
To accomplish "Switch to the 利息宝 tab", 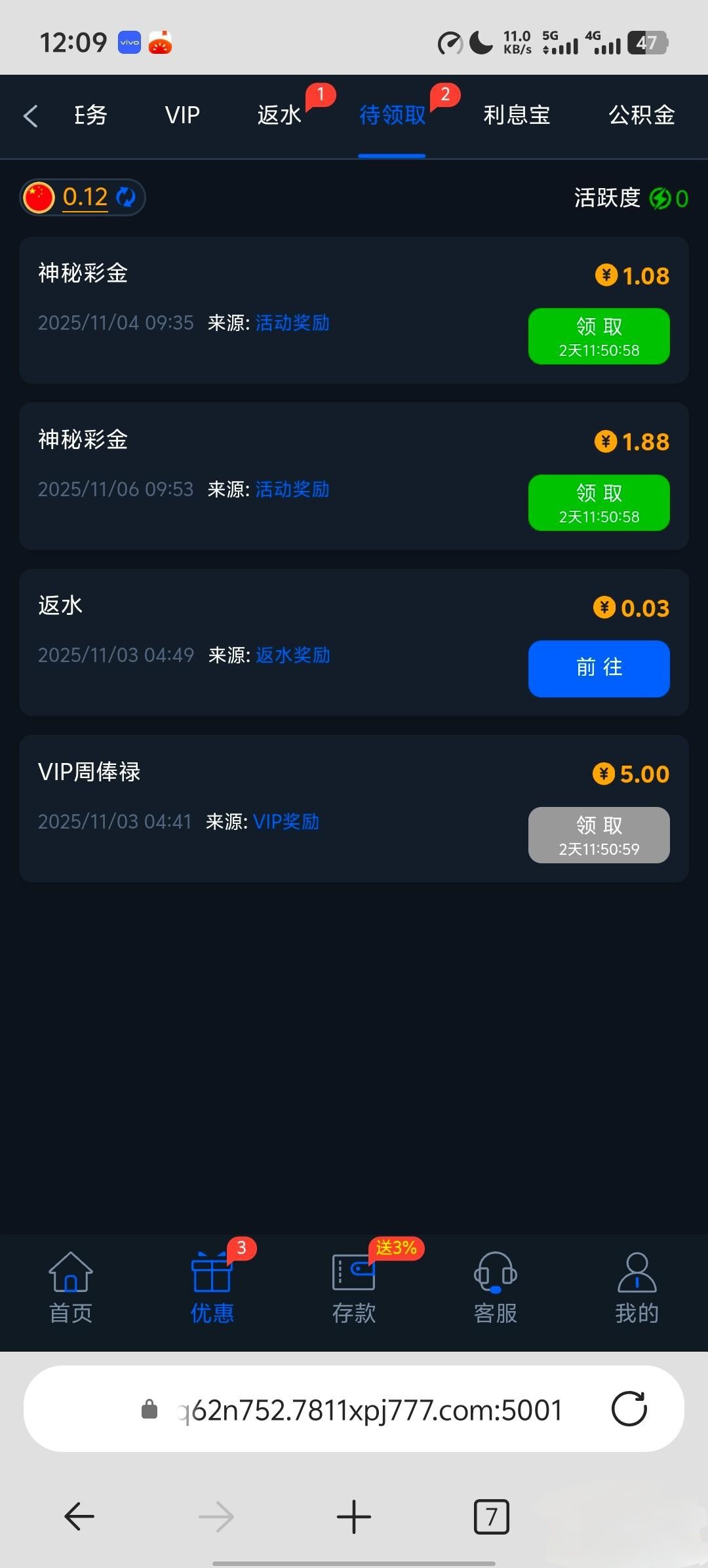I will 517,115.
